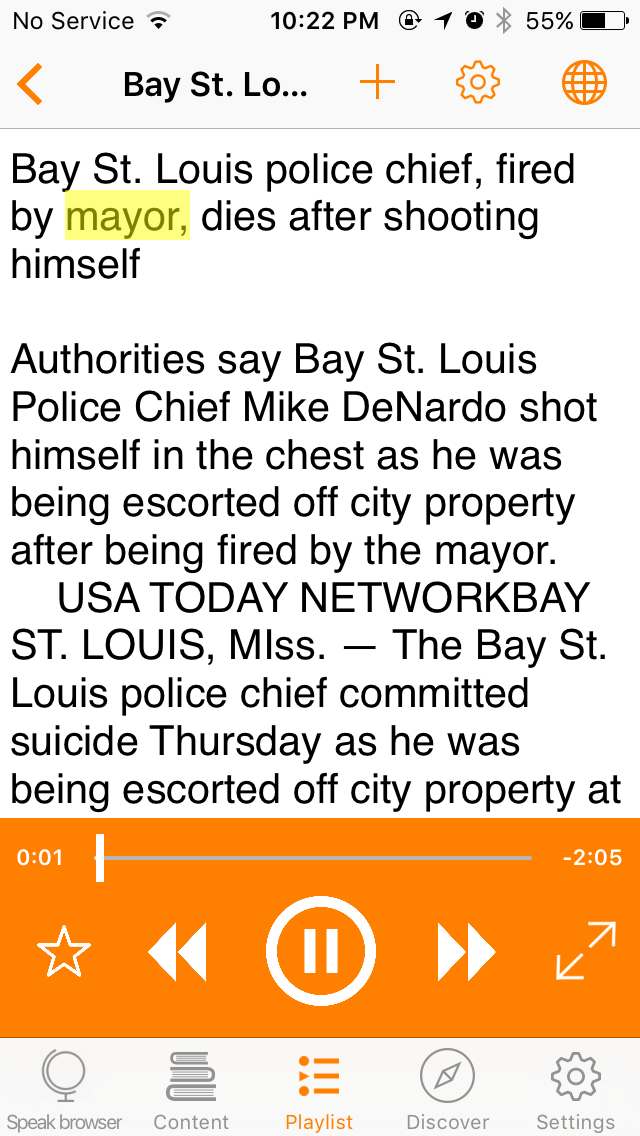The image size is (640, 1136).
Task: Pause the speech playback
Action: (x=320, y=951)
